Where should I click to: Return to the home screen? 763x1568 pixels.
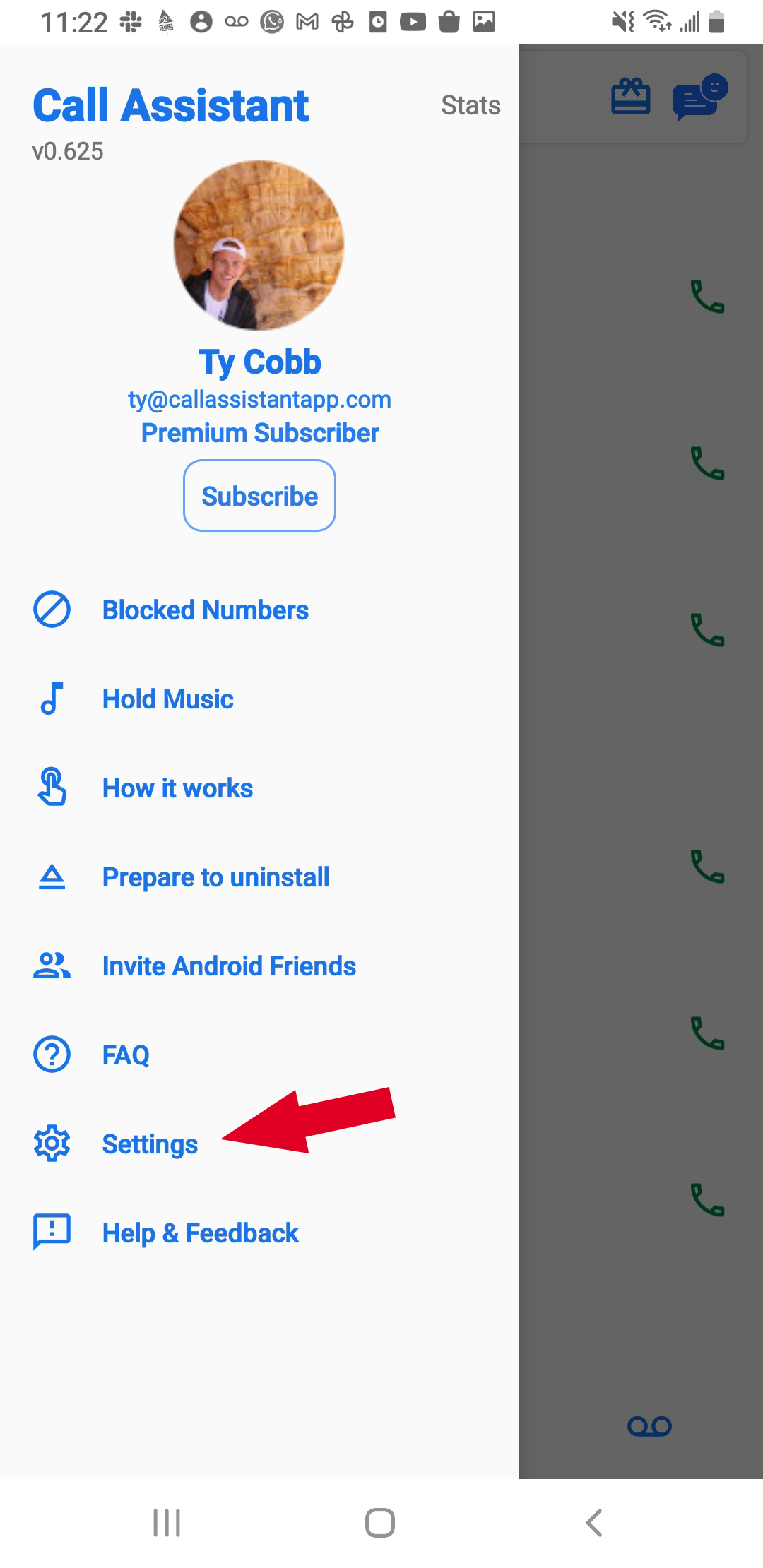point(380,1523)
